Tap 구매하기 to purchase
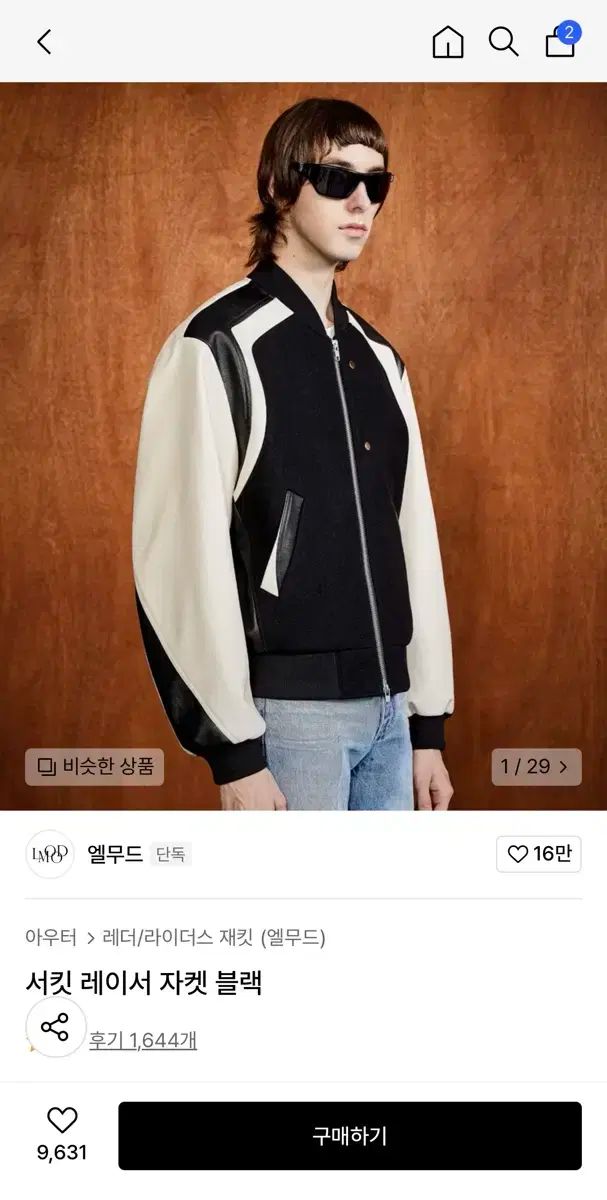 349,1136
